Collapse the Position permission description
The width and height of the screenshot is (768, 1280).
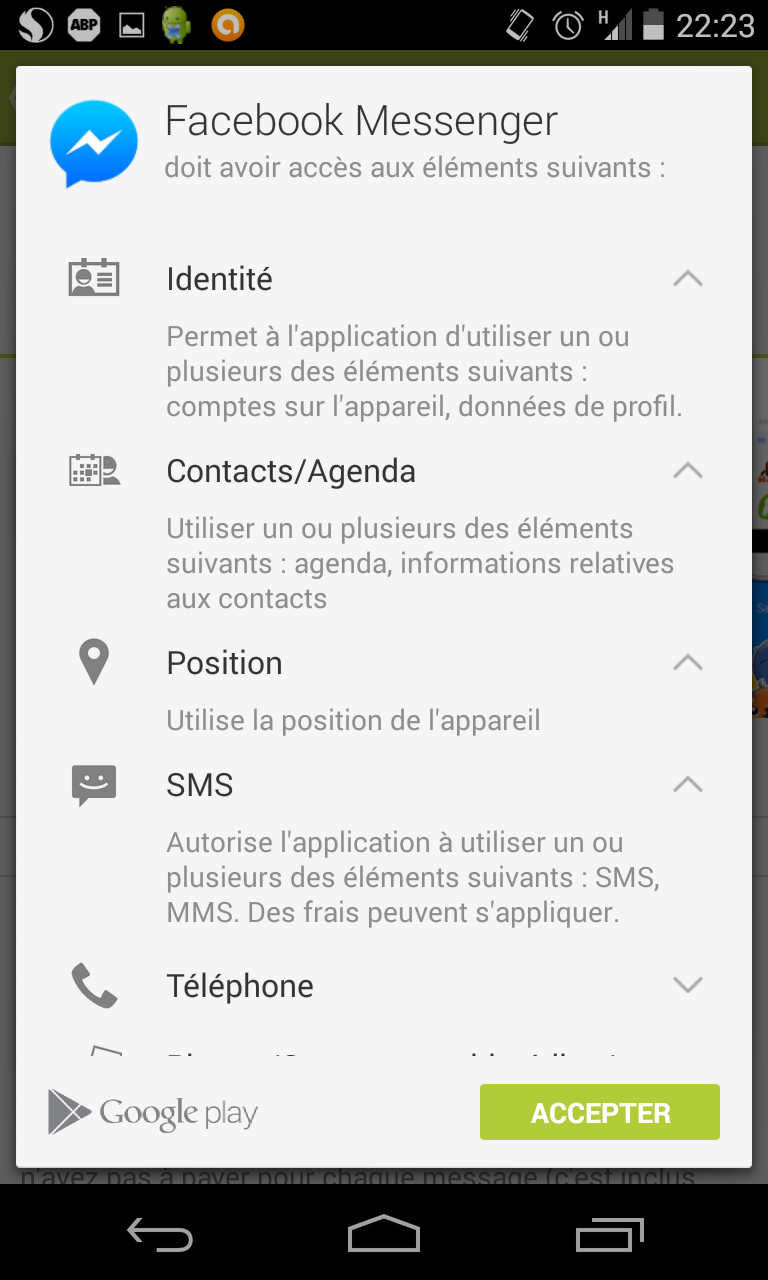pos(688,663)
